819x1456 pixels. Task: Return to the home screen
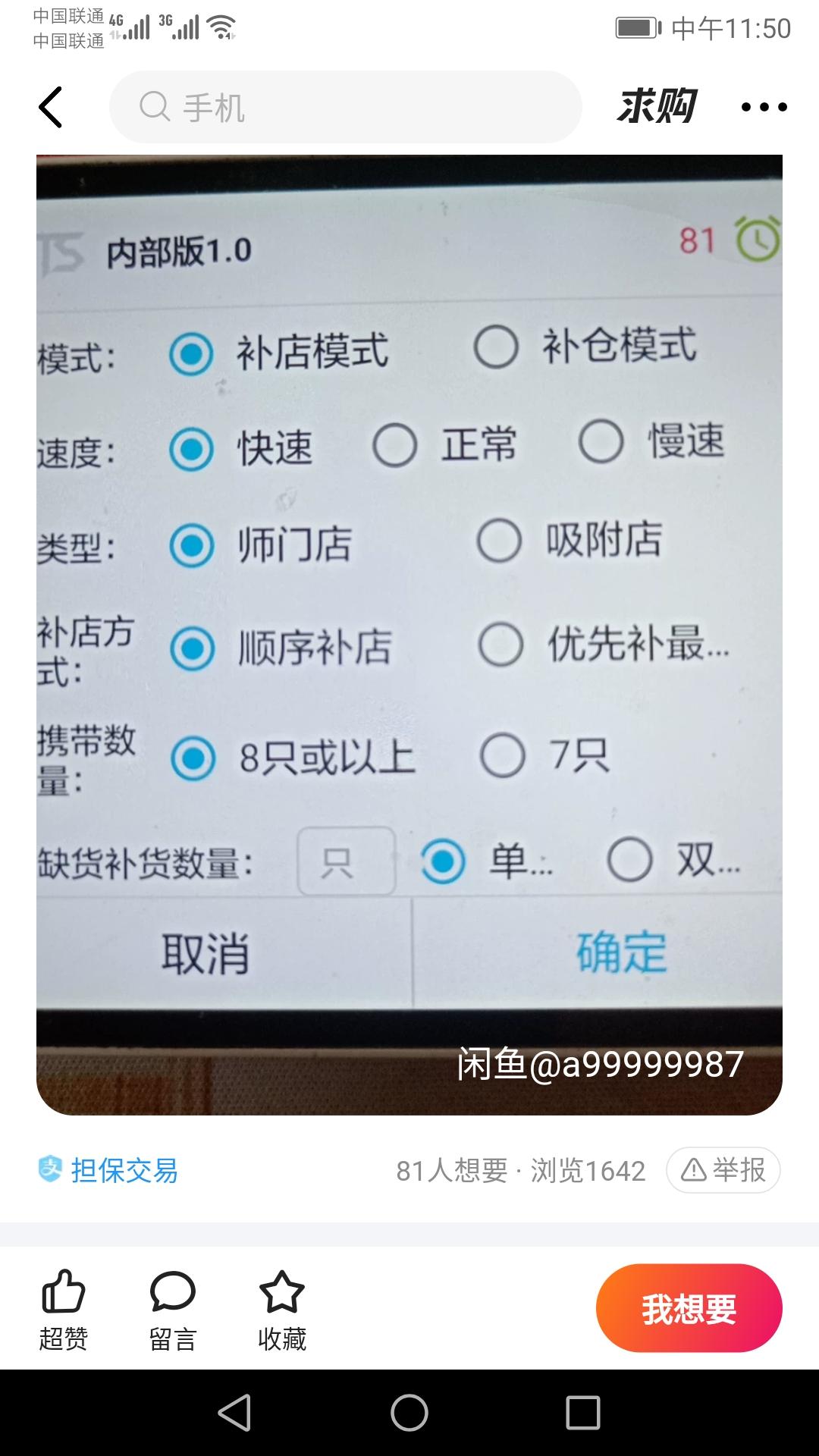click(x=409, y=1413)
